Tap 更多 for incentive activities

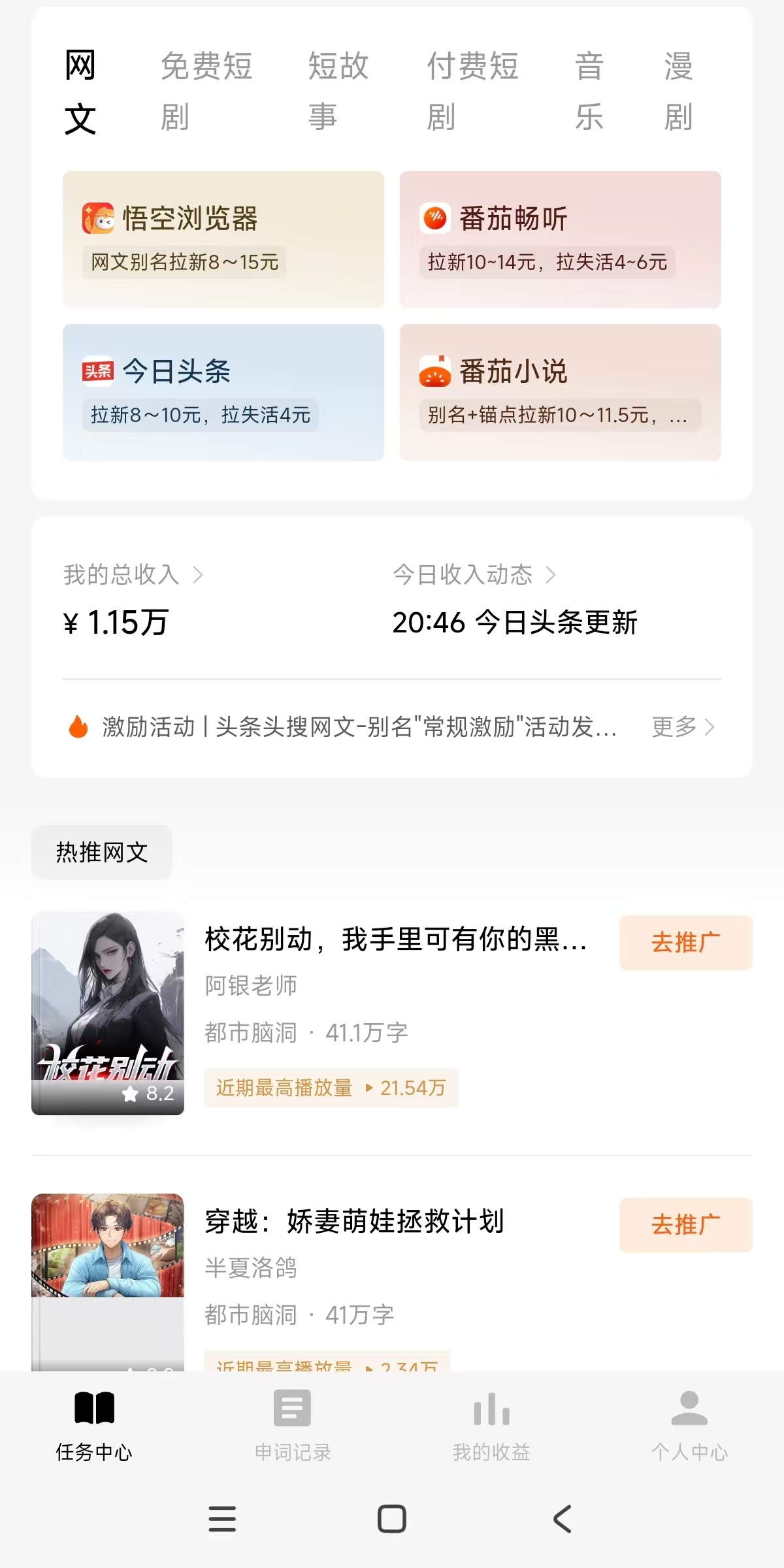pos(683,727)
